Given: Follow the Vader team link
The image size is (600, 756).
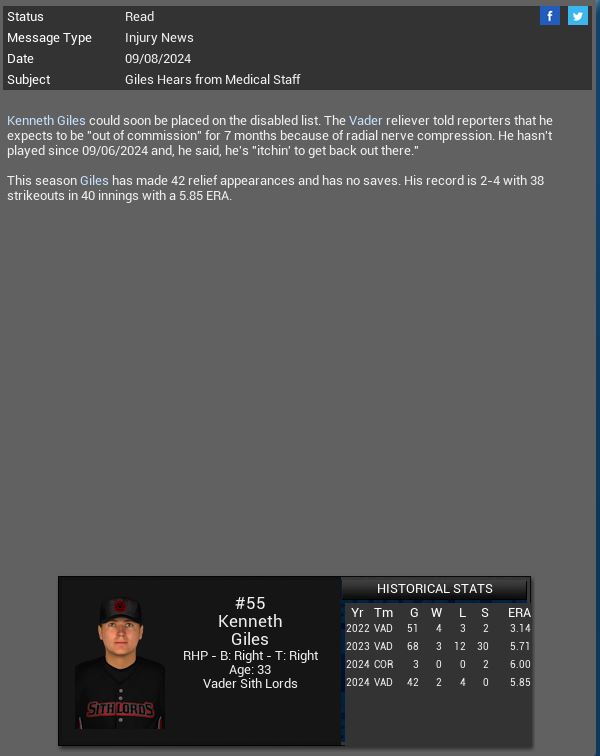Looking at the screenshot, I should (365, 121).
